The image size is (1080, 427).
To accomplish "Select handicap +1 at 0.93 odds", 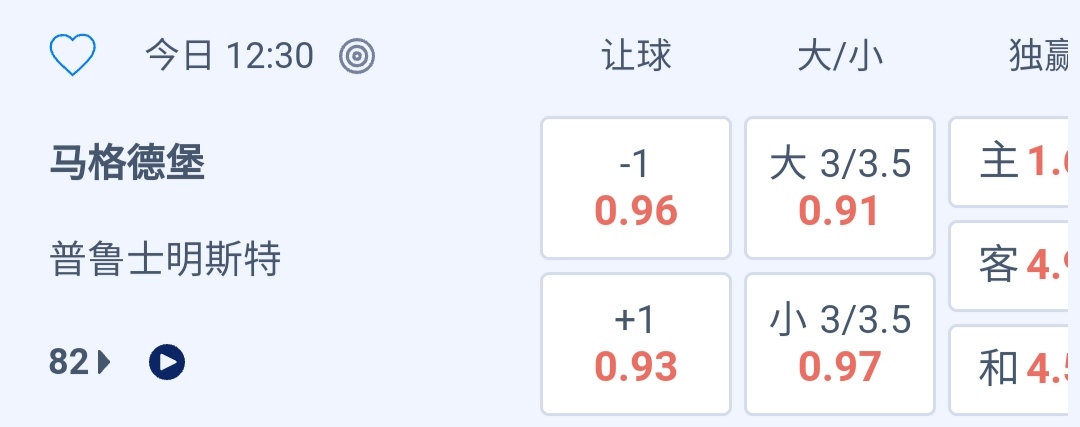I will coord(636,343).
